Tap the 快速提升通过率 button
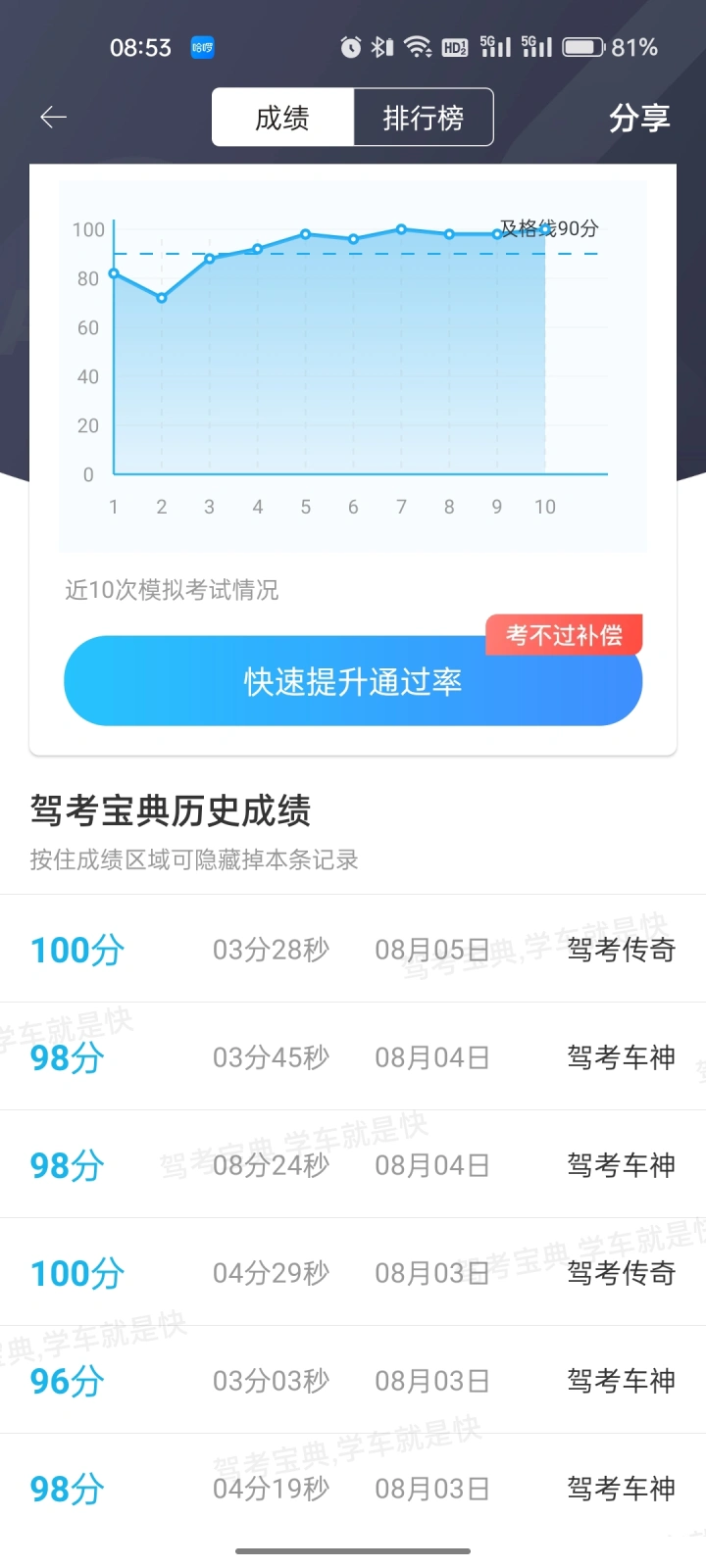Image resolution: width=706 pixels, height=1568 pixels. 353,681
